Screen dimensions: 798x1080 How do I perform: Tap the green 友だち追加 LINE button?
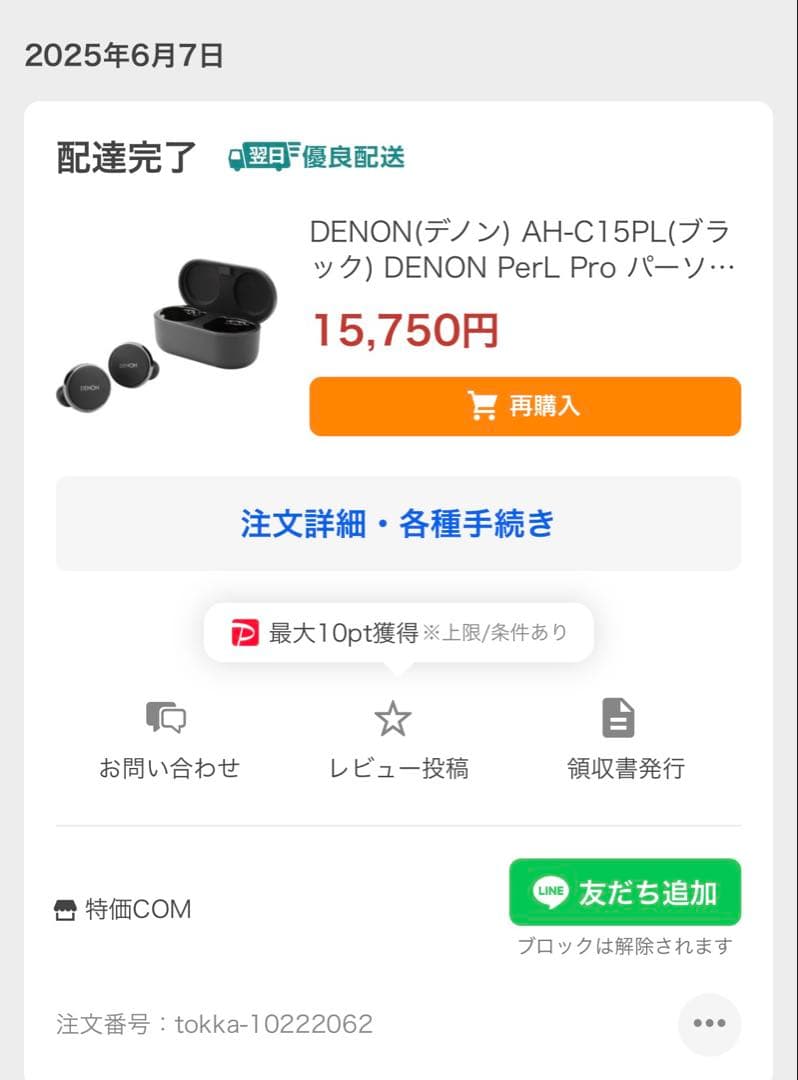click(x=624, y=892)
